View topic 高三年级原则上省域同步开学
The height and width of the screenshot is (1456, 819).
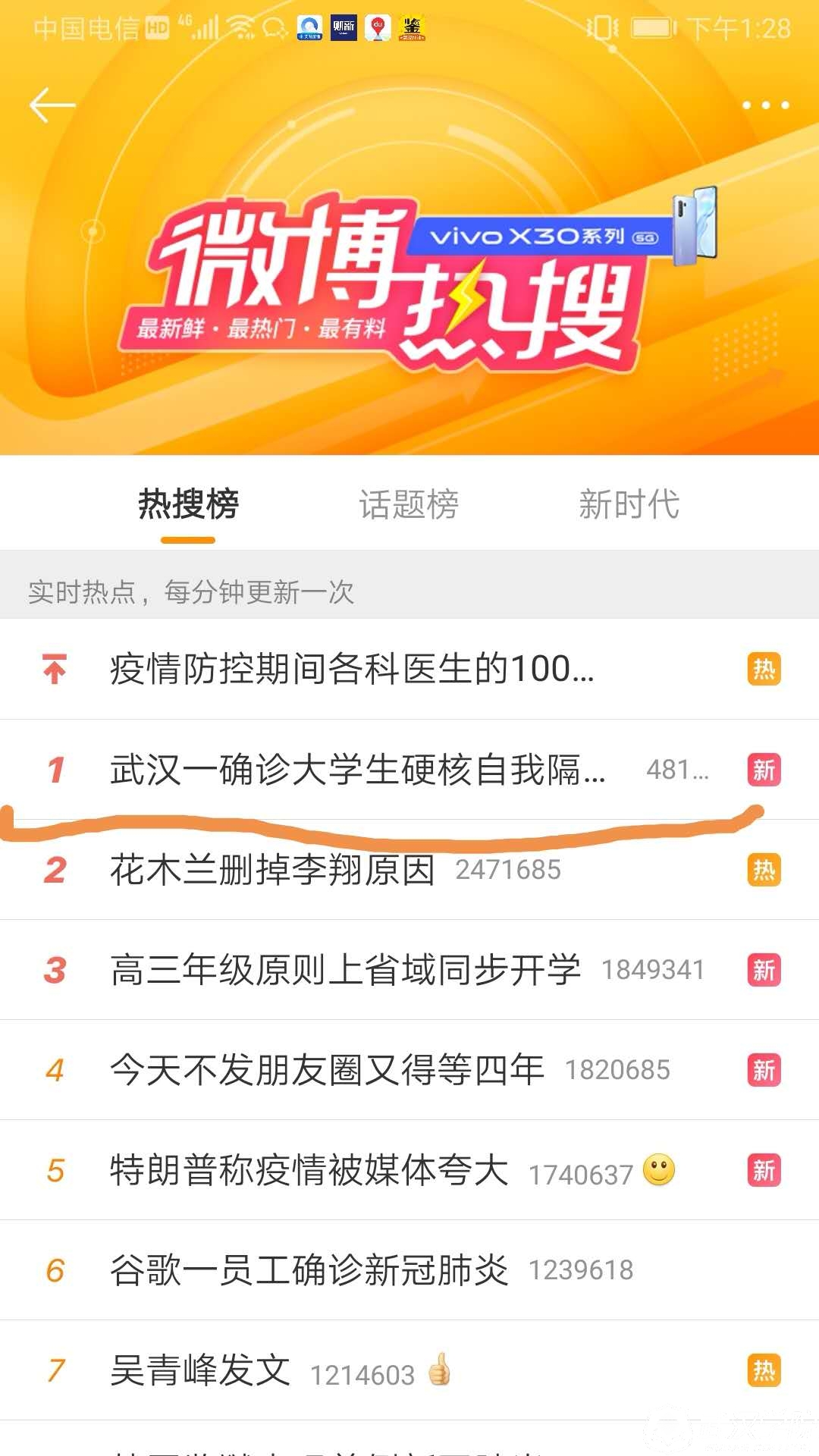346,970
